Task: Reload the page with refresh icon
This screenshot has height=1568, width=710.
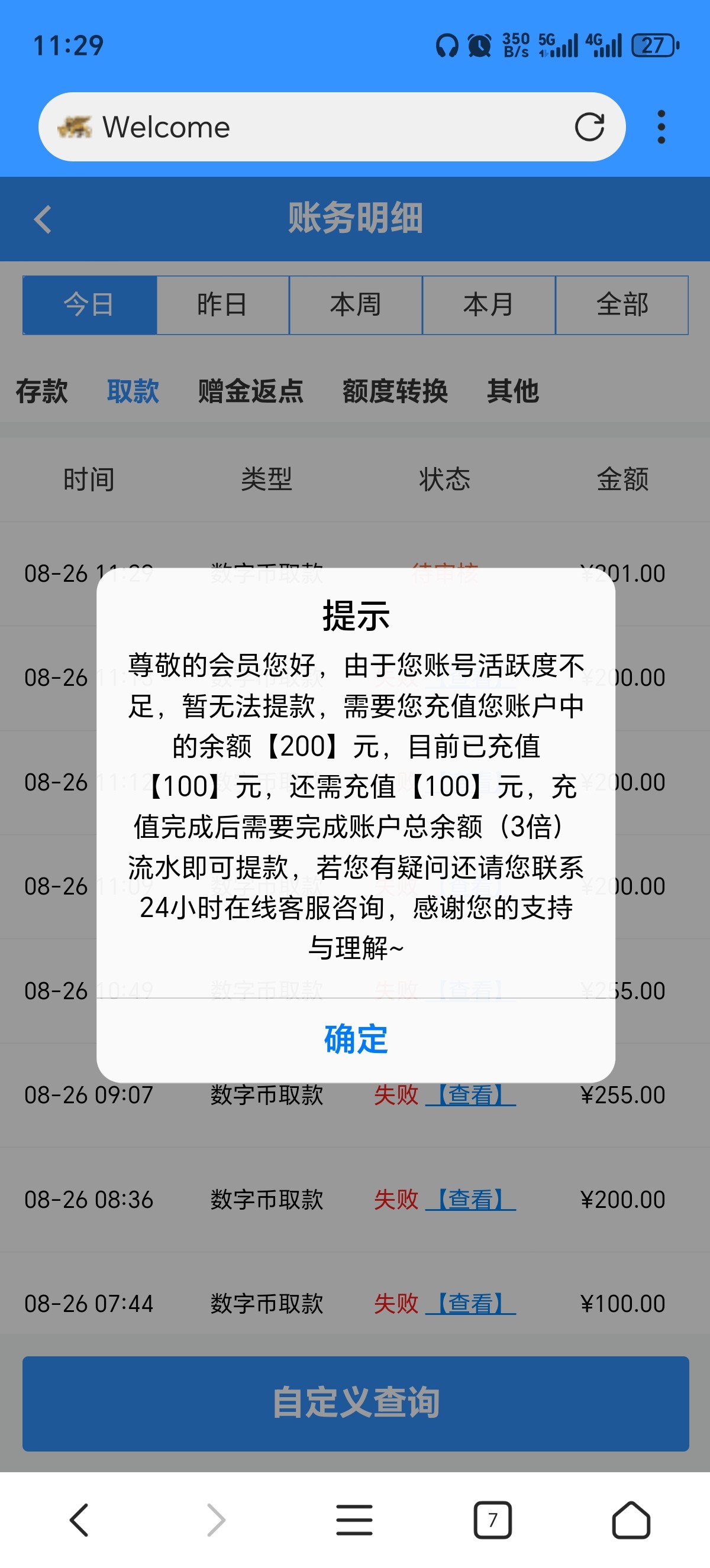Action: pyautogui.click(x=589, y=127)
